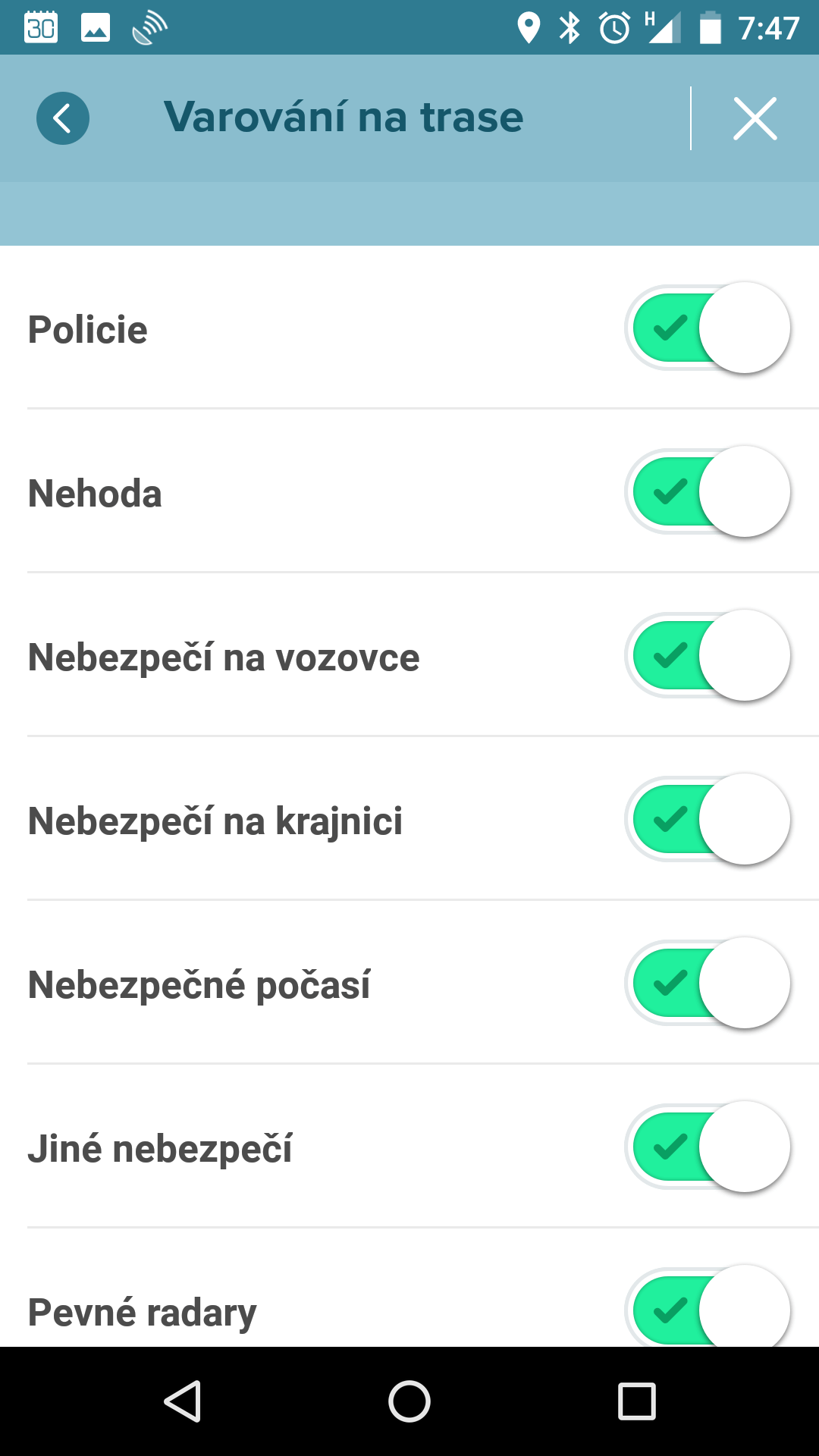Turn off the Policie alerts

point(708,328)
